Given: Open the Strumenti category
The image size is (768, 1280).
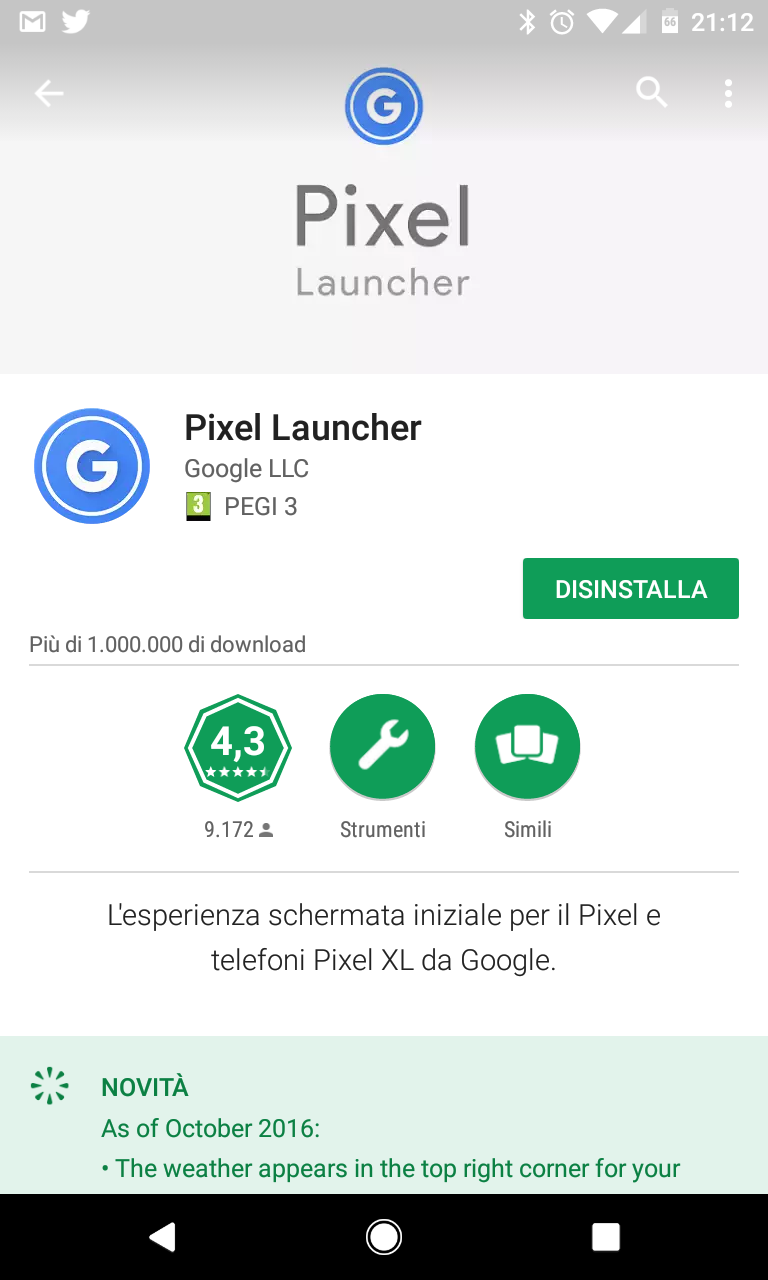Looking at the screenshot, I should coord(383,747).
